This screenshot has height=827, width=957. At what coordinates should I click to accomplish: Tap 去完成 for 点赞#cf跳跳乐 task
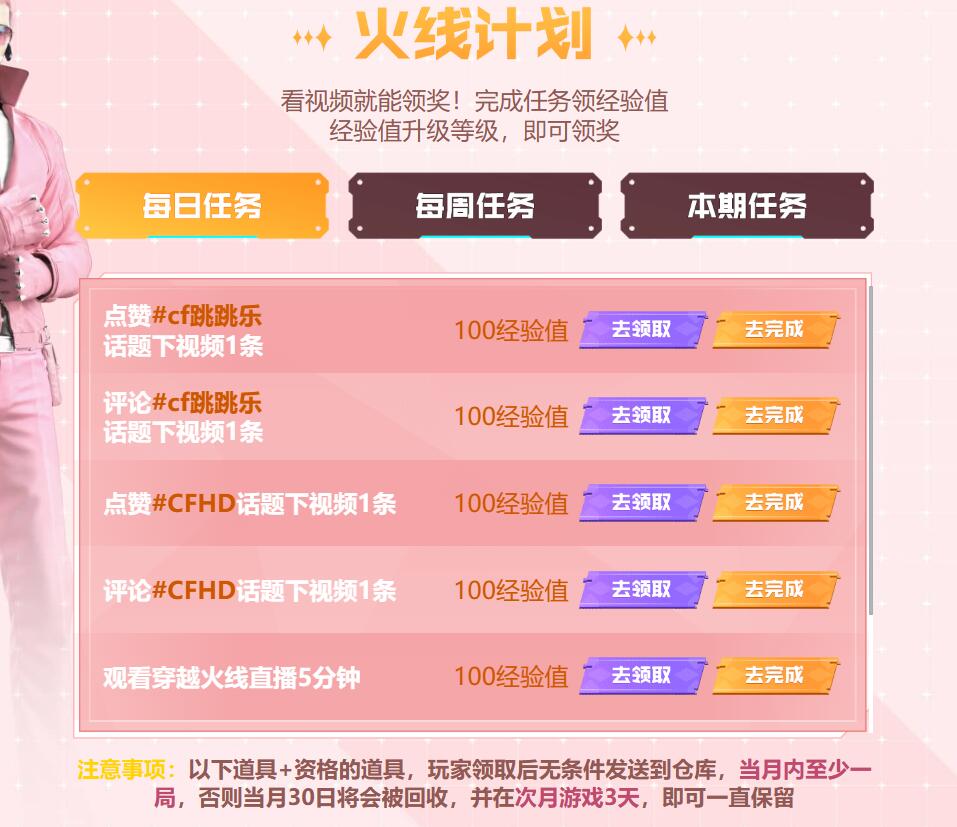click(775, 330)
